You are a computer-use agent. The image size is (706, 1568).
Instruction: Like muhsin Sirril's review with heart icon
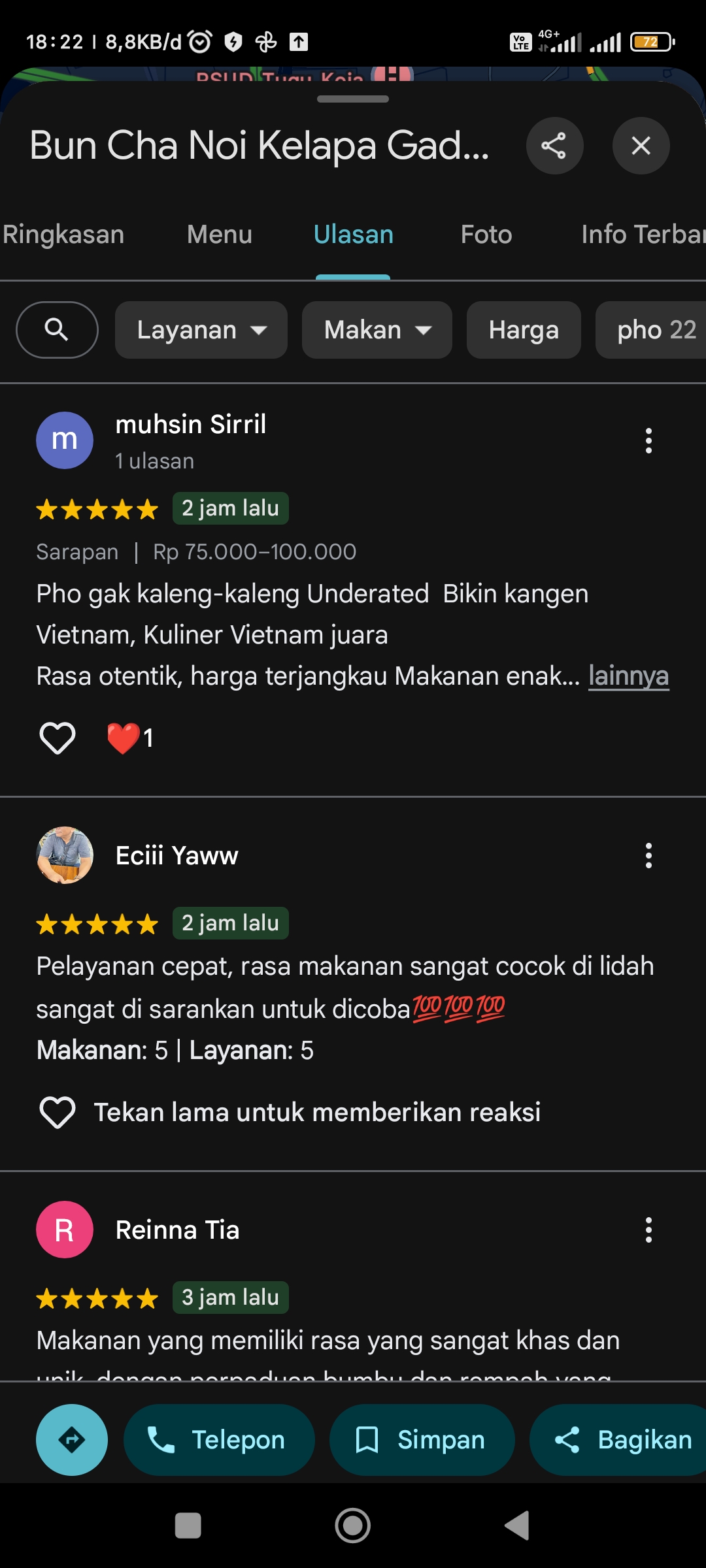pos(58,738)
